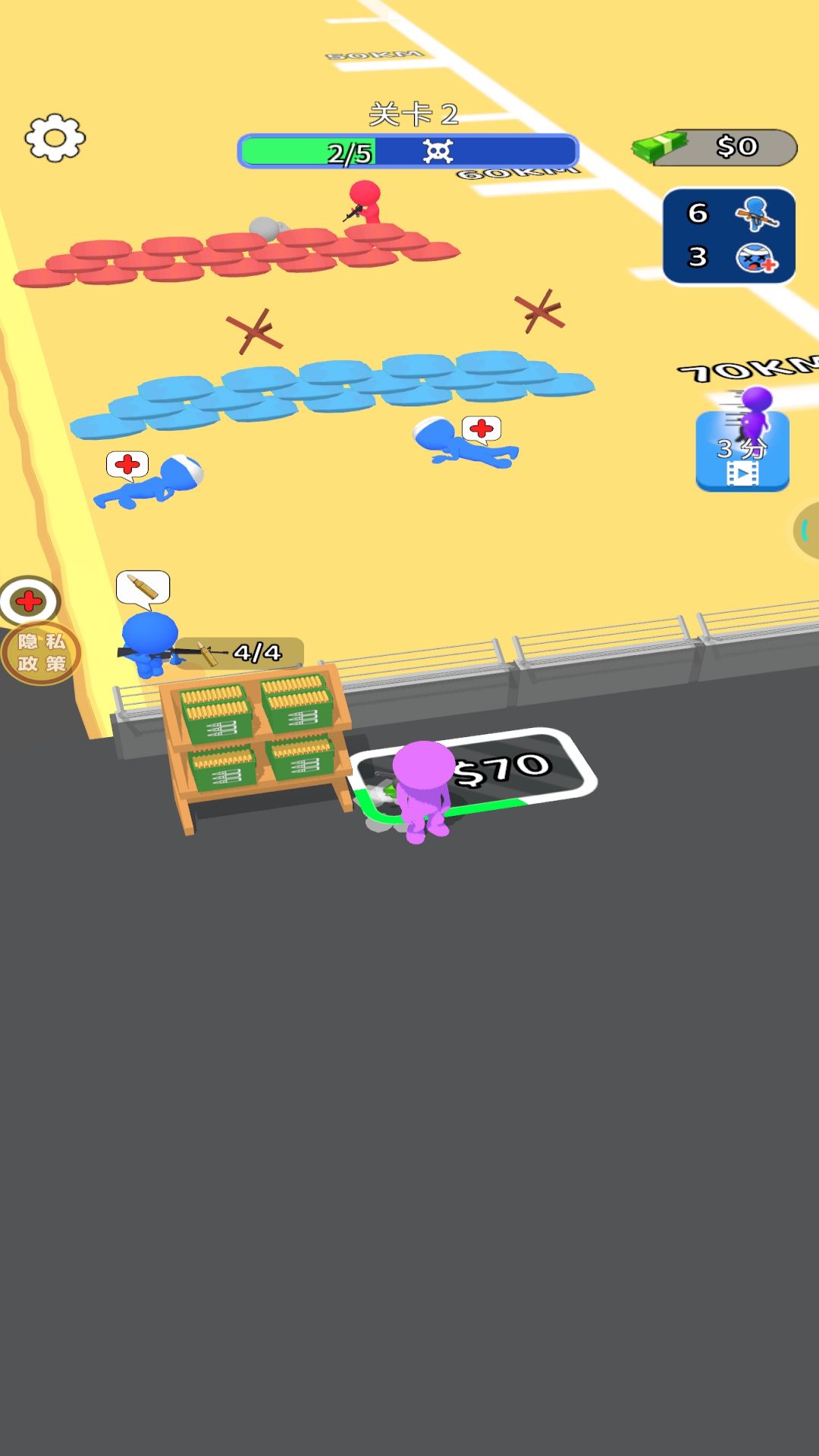Tap the red cross medic button
Screen dimensions: 819x1456
pyautogui.click(x=29, y=601)
